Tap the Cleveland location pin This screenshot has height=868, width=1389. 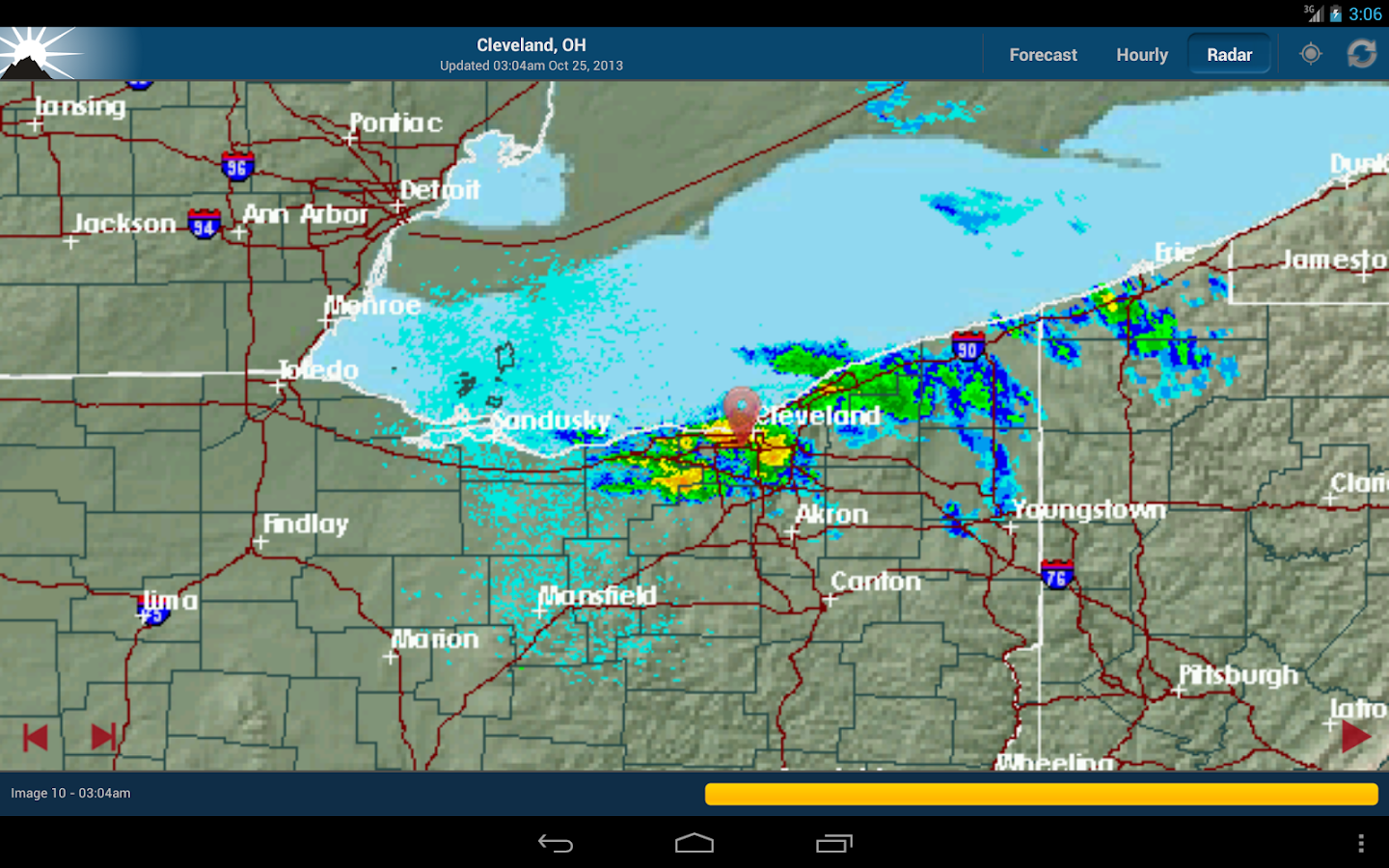point(741,412)
